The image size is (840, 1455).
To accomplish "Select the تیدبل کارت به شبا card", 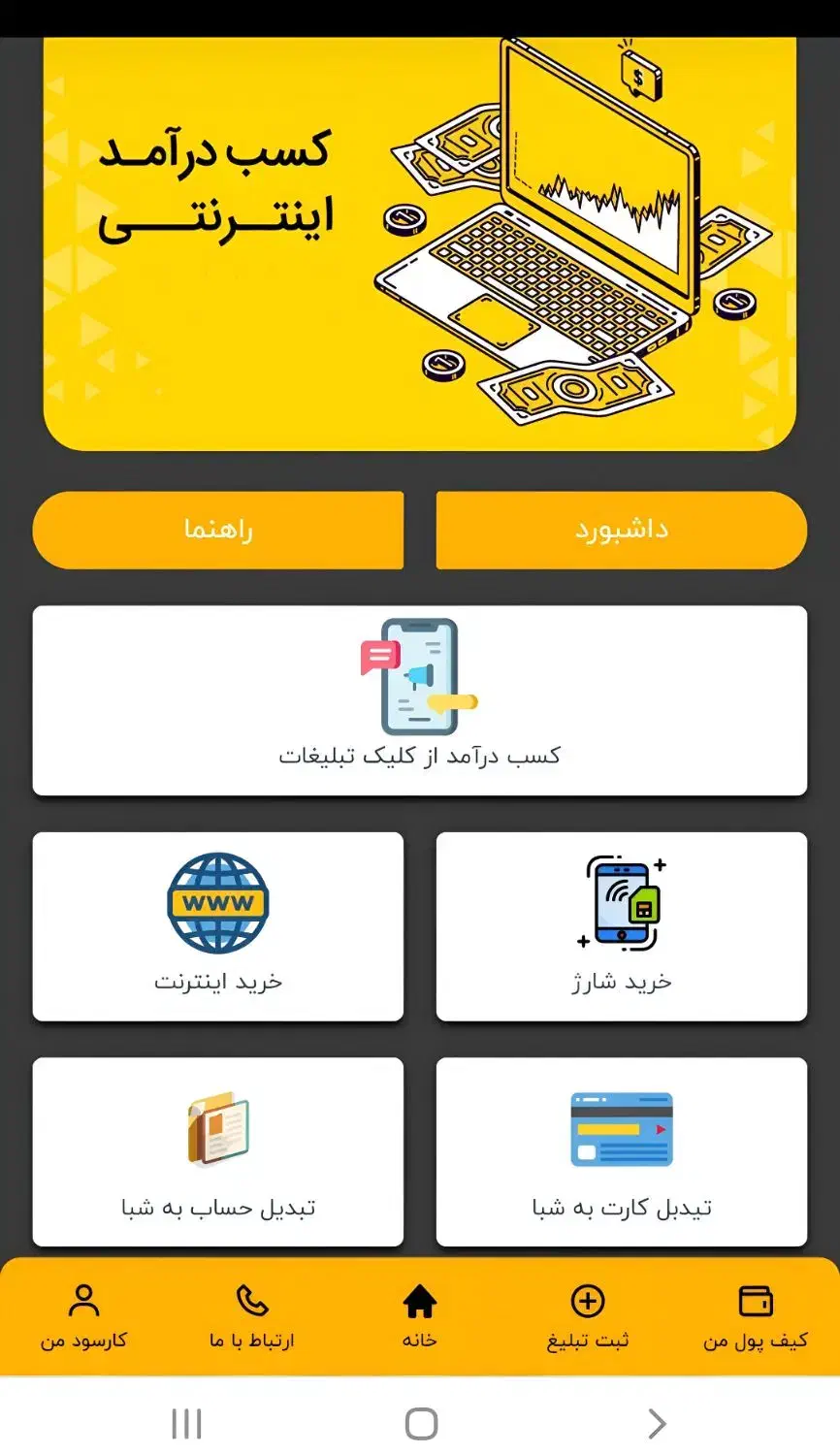I will tap(622, 1151).
